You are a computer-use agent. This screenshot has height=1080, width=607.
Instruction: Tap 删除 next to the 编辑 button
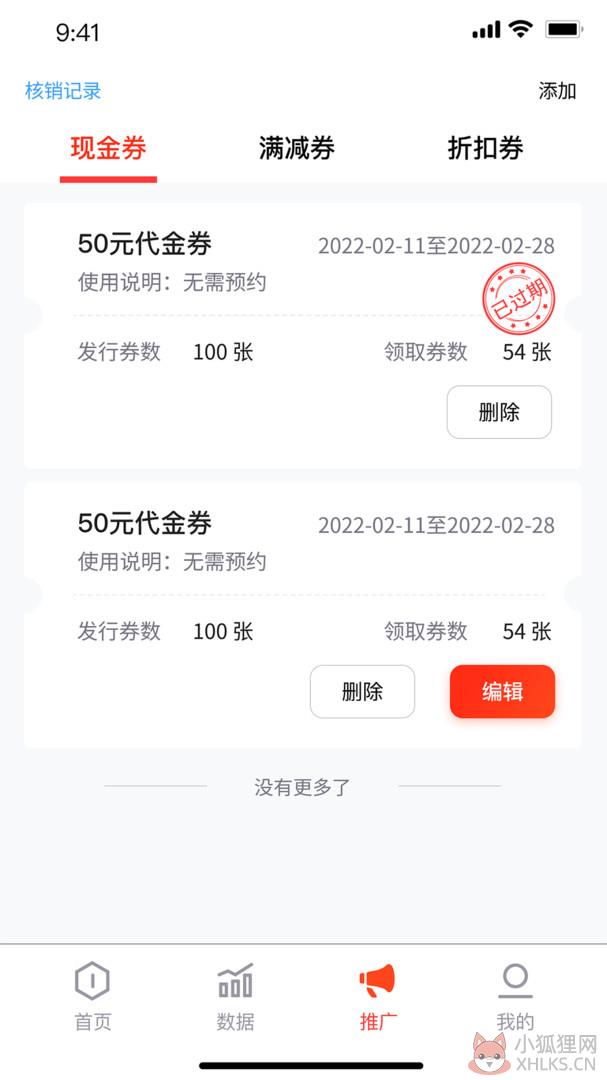tap(362, 692)
